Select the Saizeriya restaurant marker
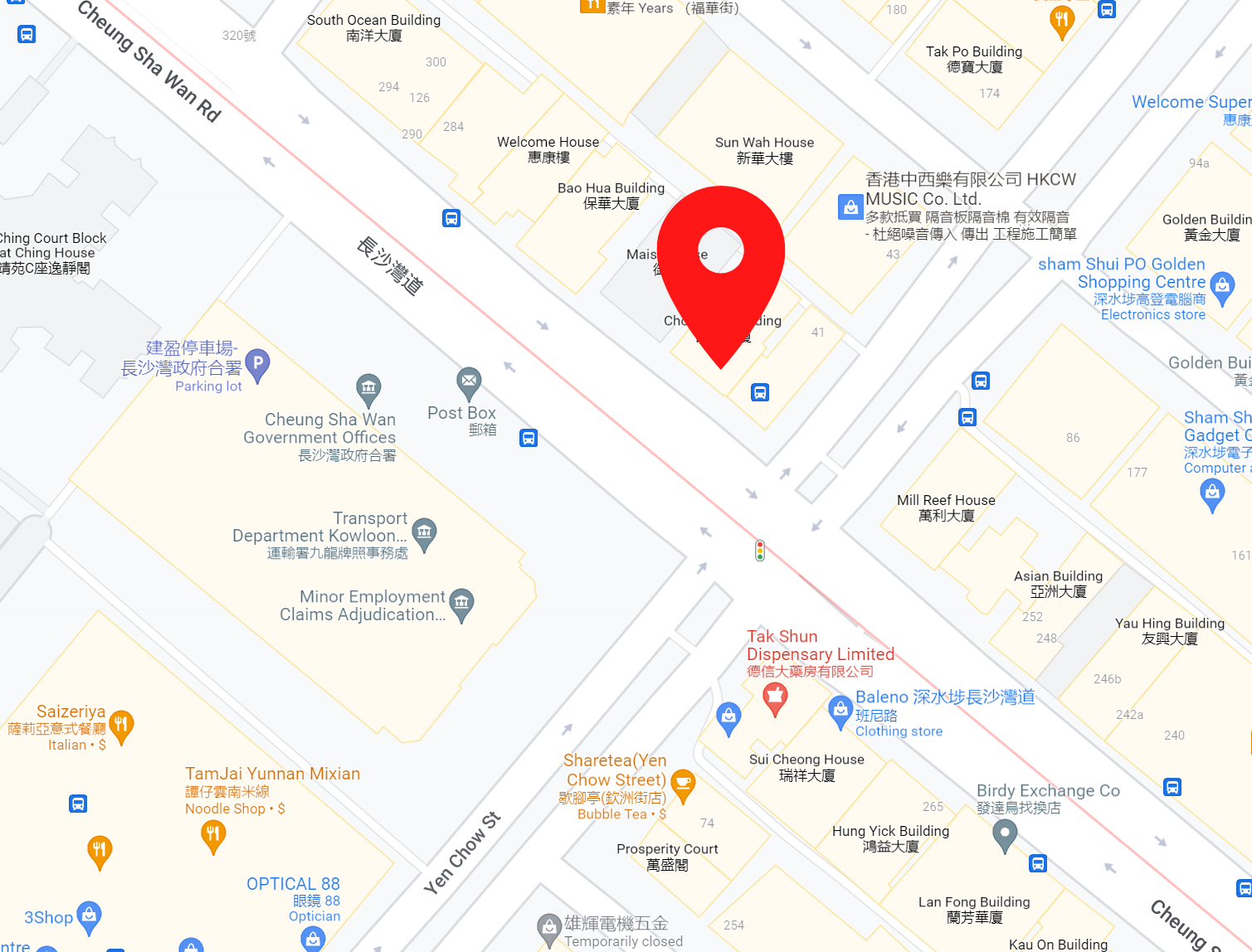The image size is (1252, 952). pos(121,726)
